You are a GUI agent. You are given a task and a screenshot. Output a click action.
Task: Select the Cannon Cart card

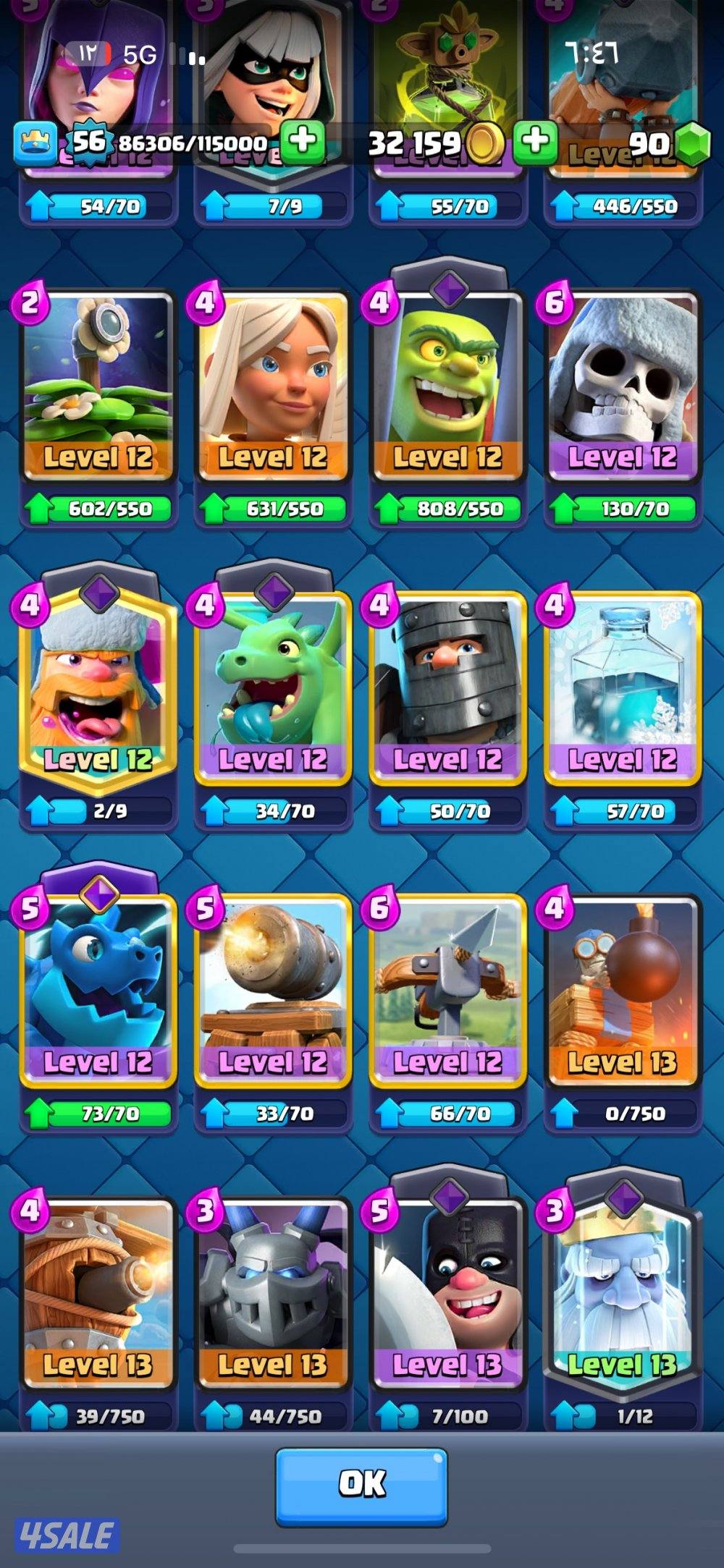click(x=273, y=990)
